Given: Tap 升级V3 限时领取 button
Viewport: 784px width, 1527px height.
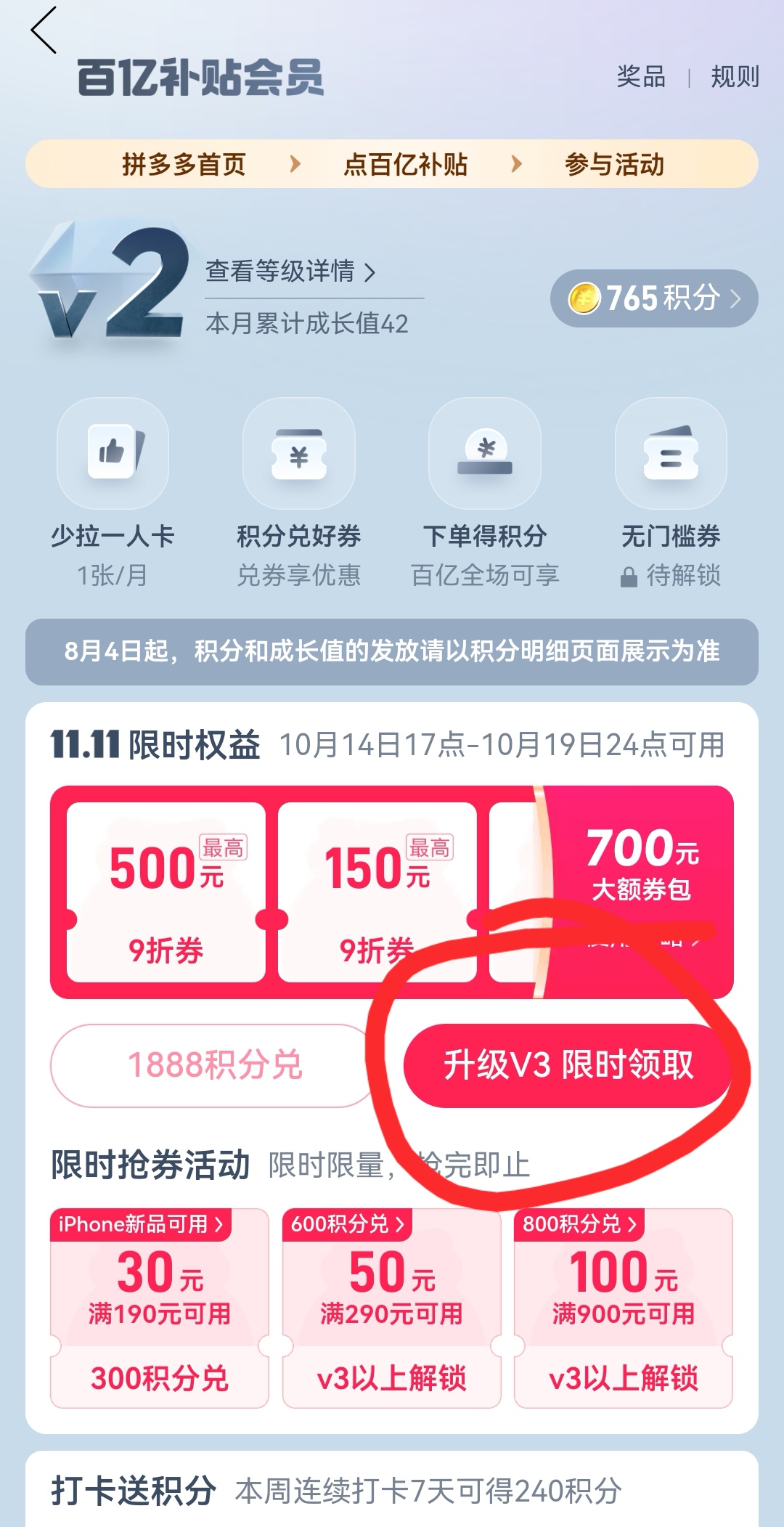Looking at the screenshot, I should tap(568, 1065).
